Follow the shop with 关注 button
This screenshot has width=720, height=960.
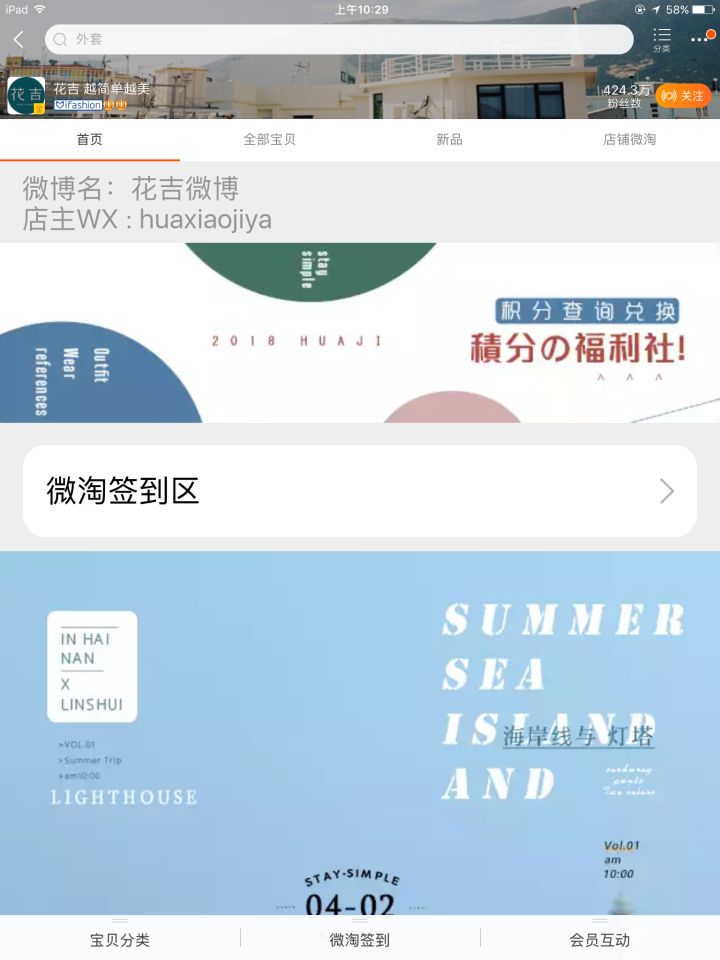click(x=684, y=96)
